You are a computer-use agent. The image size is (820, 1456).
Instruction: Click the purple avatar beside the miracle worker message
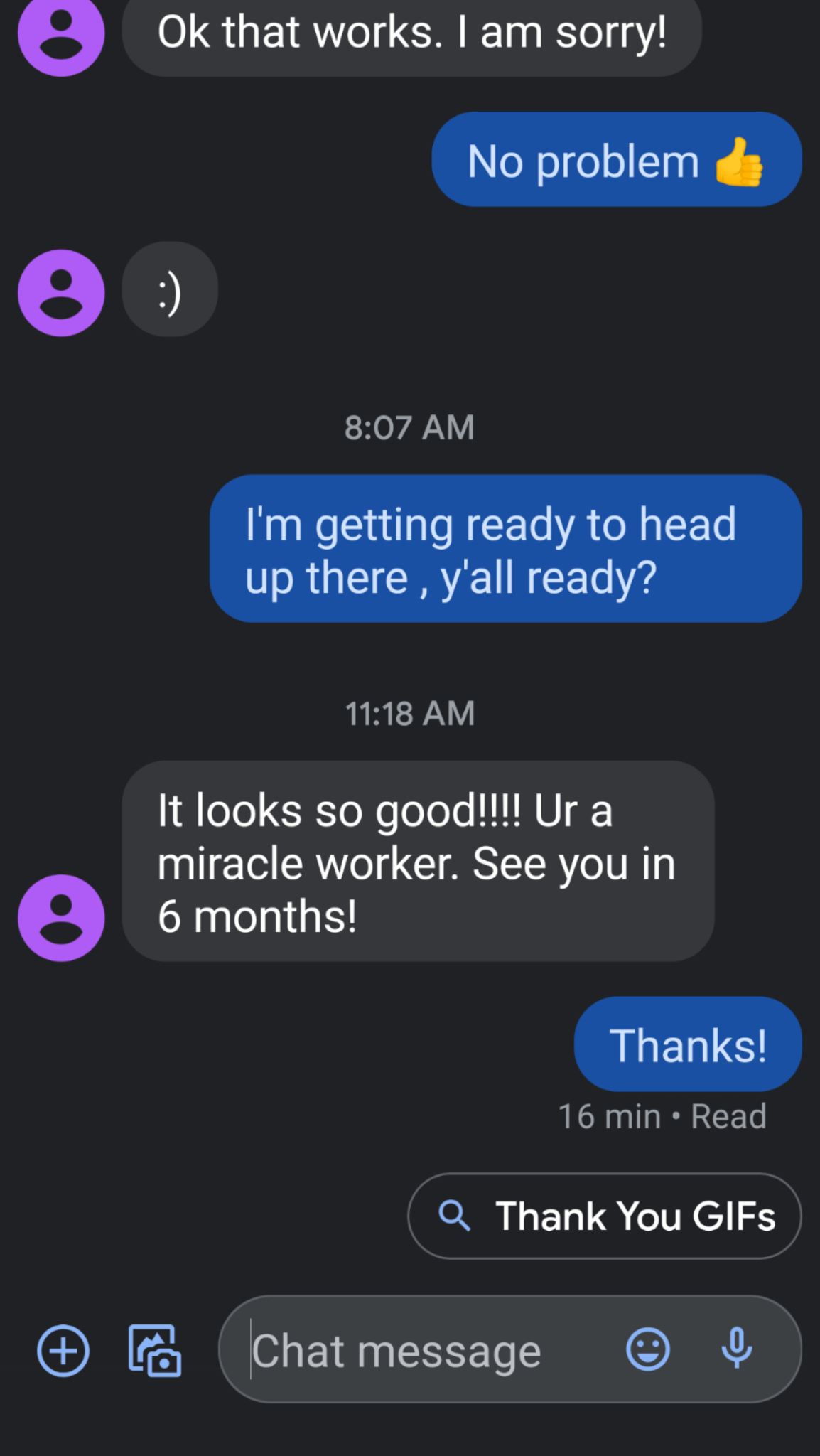tap(61, 917)
